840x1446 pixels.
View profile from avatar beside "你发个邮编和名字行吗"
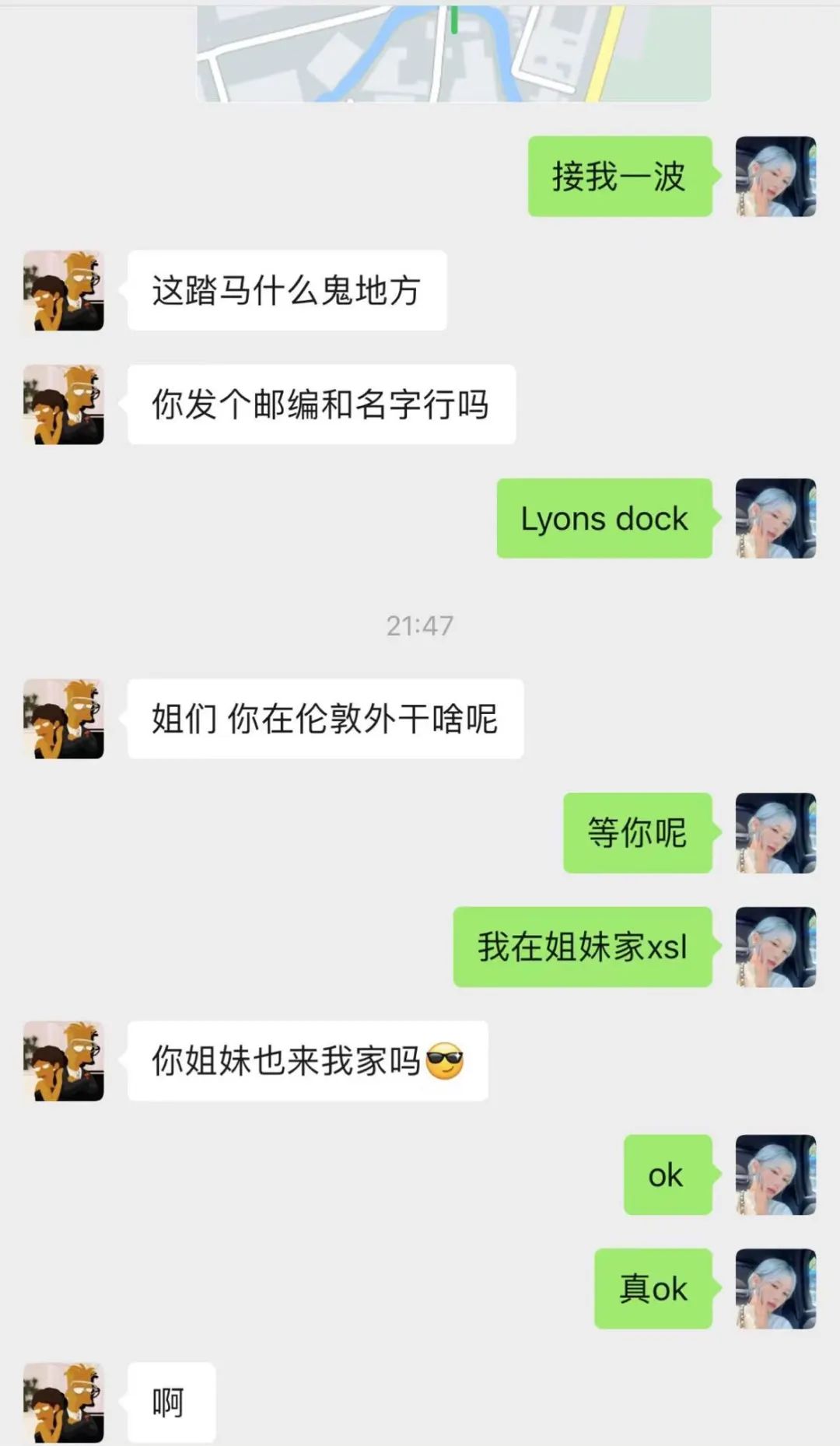tap(64, 404)
